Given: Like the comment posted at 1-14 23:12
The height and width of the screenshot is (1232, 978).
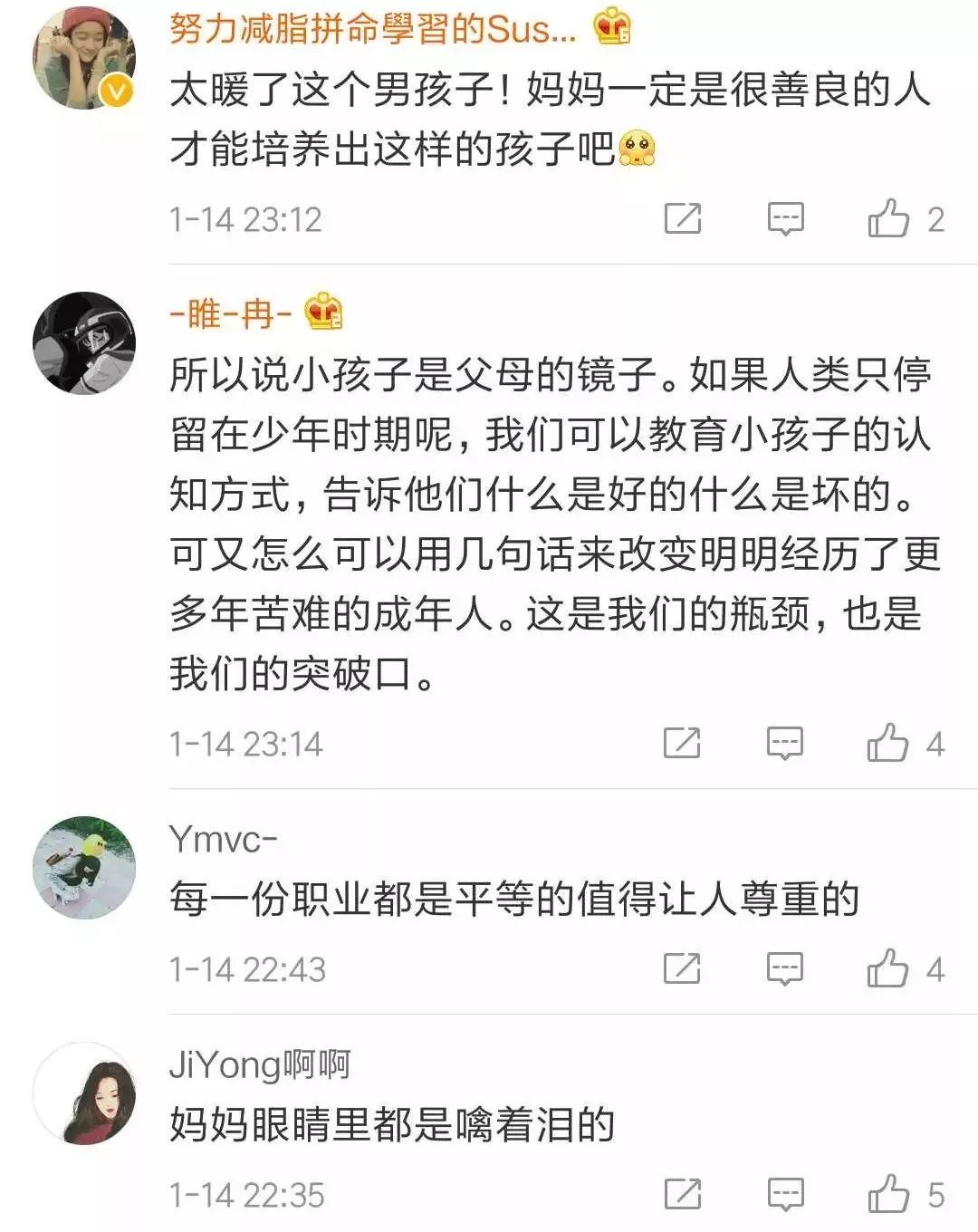Looking at the screenshot, I should point(888,219).
